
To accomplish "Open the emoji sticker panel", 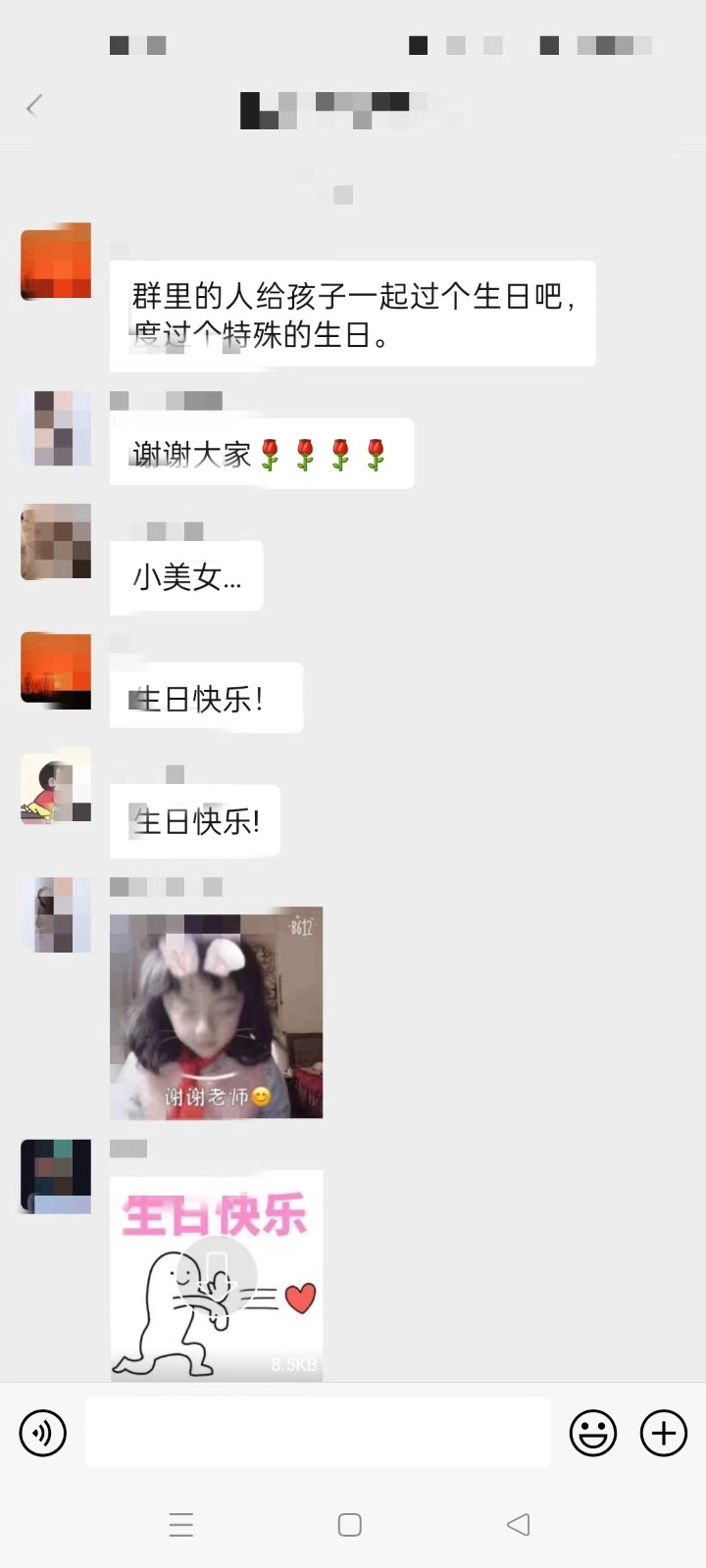I will (593, 1433).
